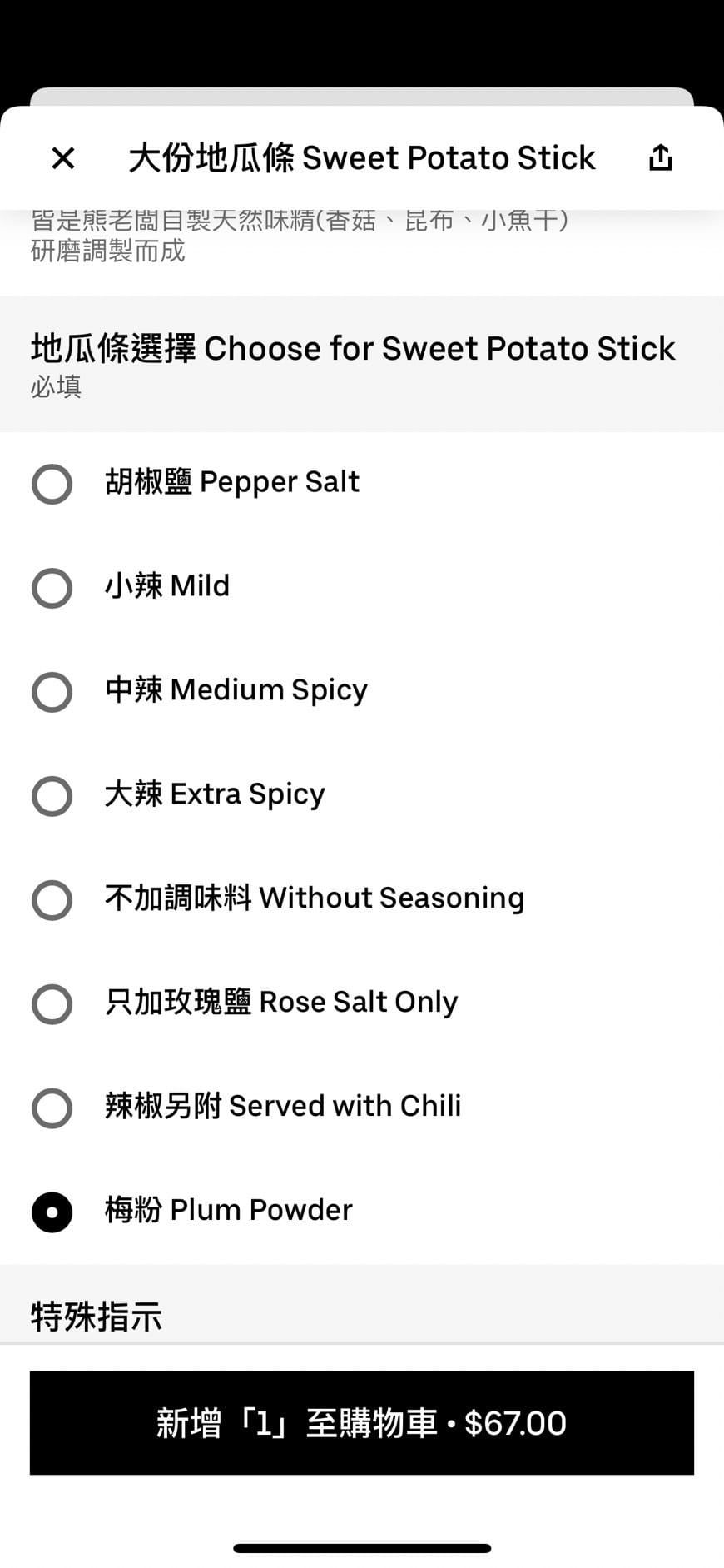
Task: Close the Sweet Potato Stick item sheet
Action: (x=63, y=157)
